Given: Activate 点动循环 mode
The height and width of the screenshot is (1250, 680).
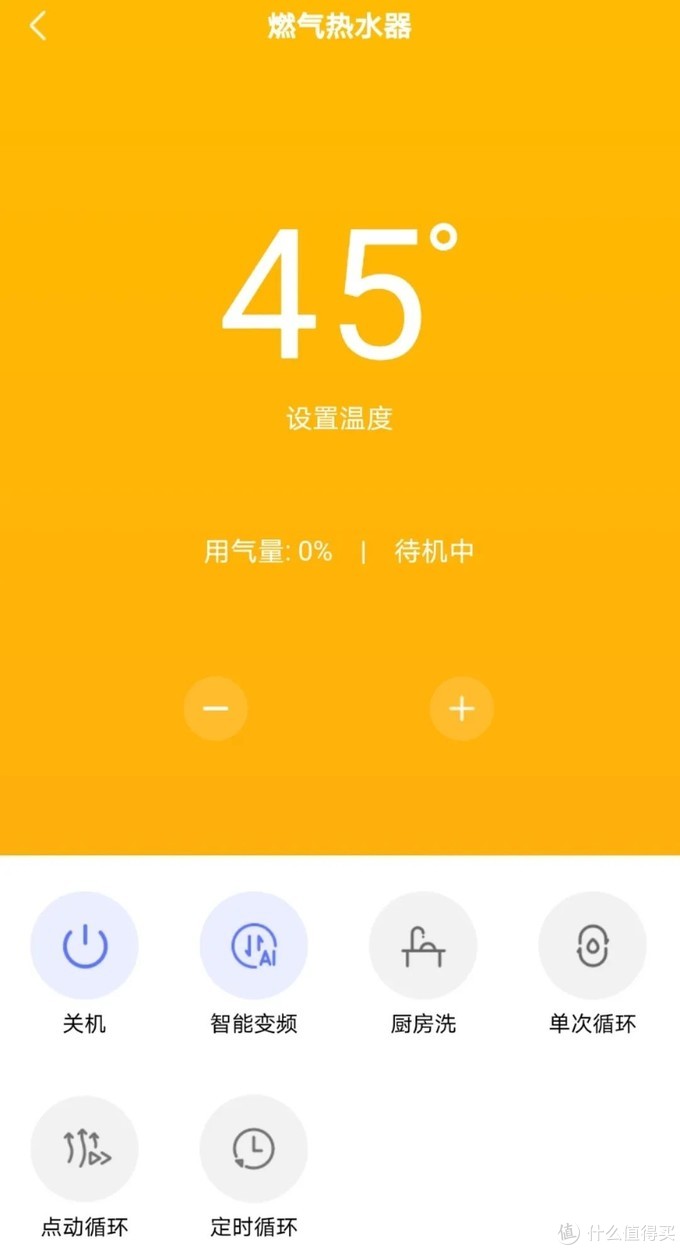Looking at the screenshot, I should [85, 1148].
